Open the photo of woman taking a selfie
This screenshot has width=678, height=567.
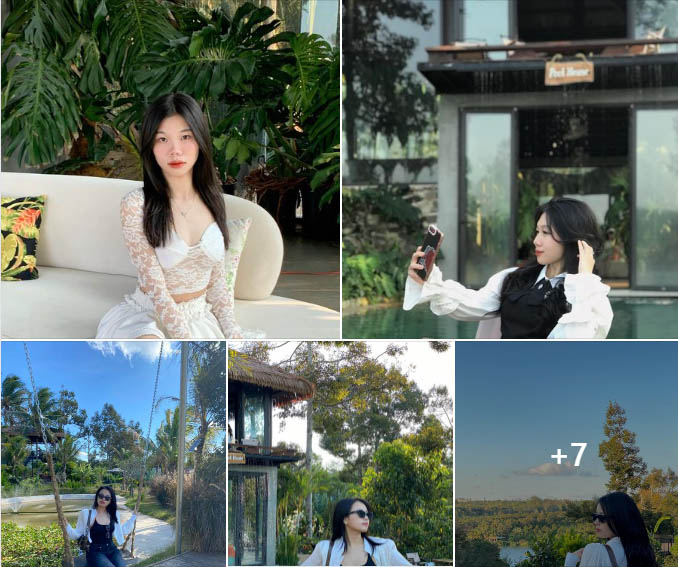[510, 170]
